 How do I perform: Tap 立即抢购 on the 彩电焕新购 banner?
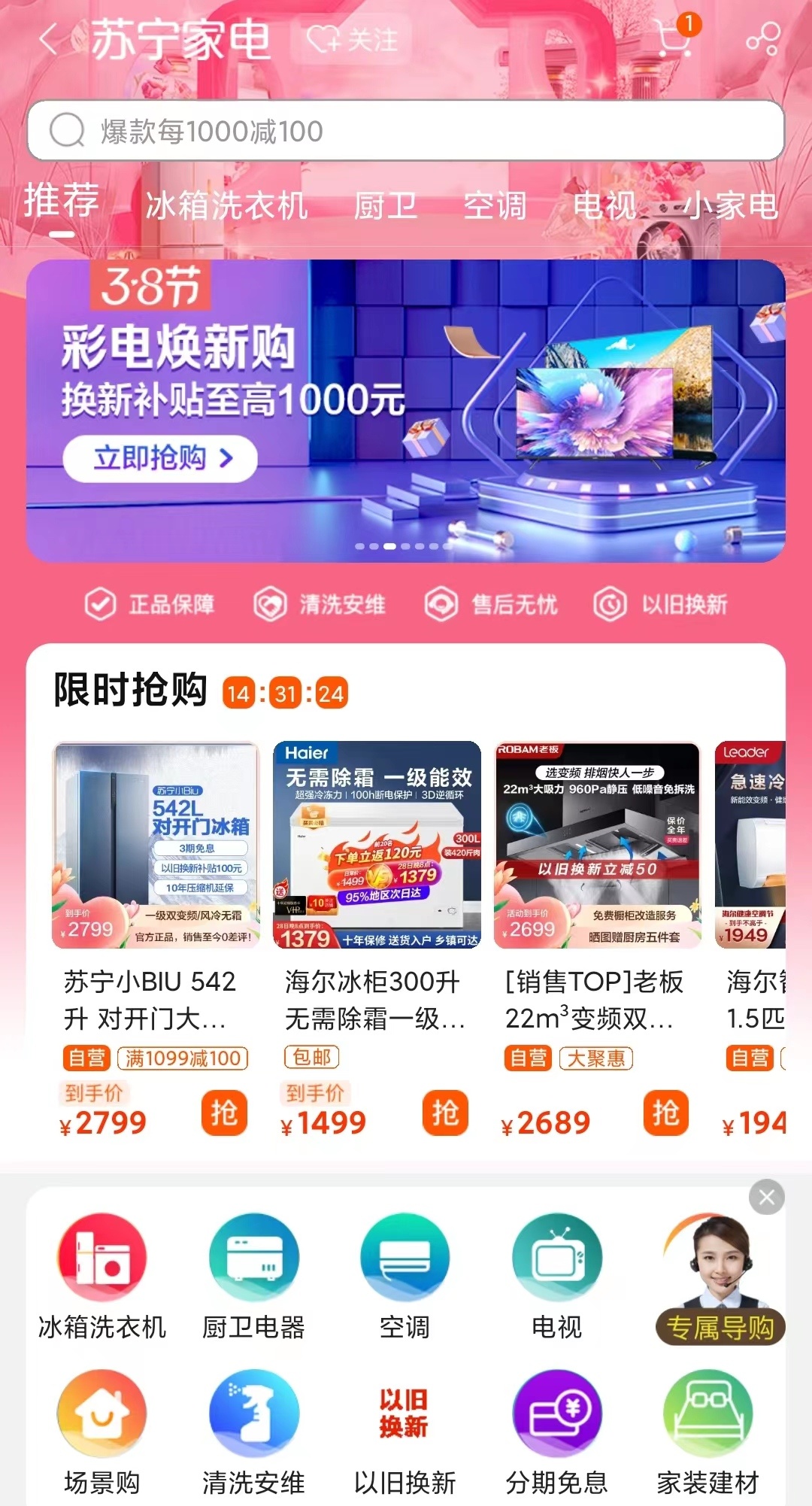(161, 457)
